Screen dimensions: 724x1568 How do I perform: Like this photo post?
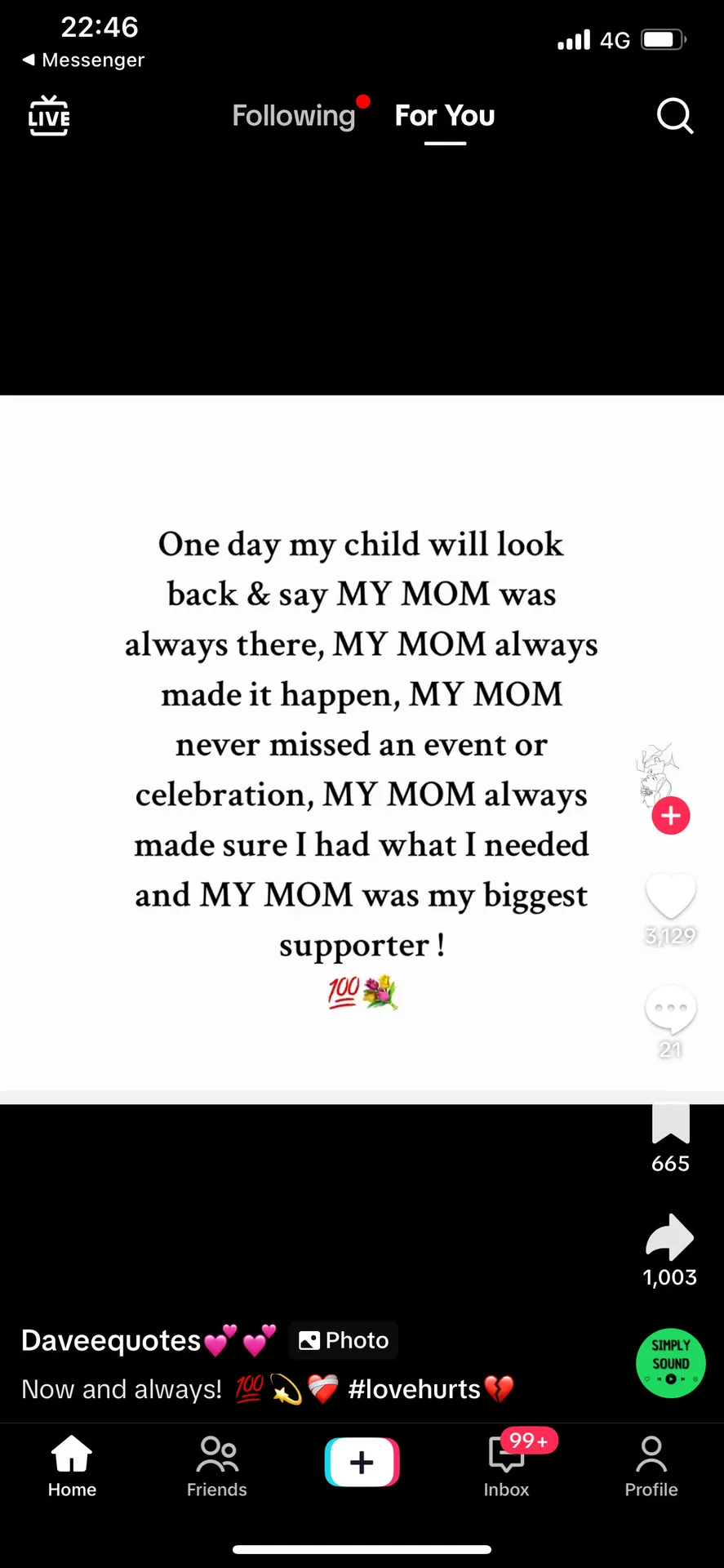tap(670, 896)
